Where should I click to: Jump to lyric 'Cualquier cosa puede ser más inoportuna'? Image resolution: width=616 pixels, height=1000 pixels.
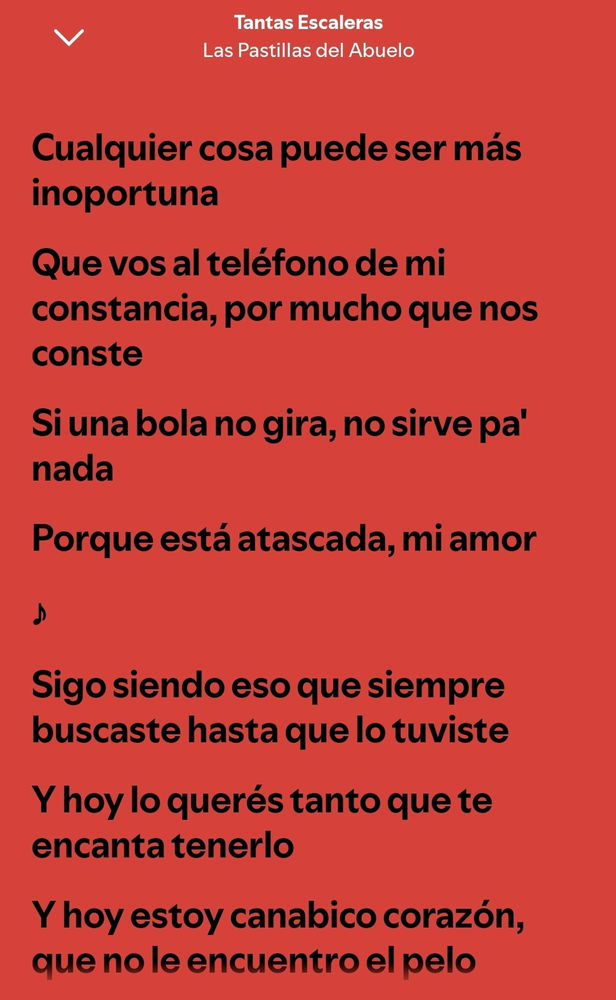[x=277, y=170]
